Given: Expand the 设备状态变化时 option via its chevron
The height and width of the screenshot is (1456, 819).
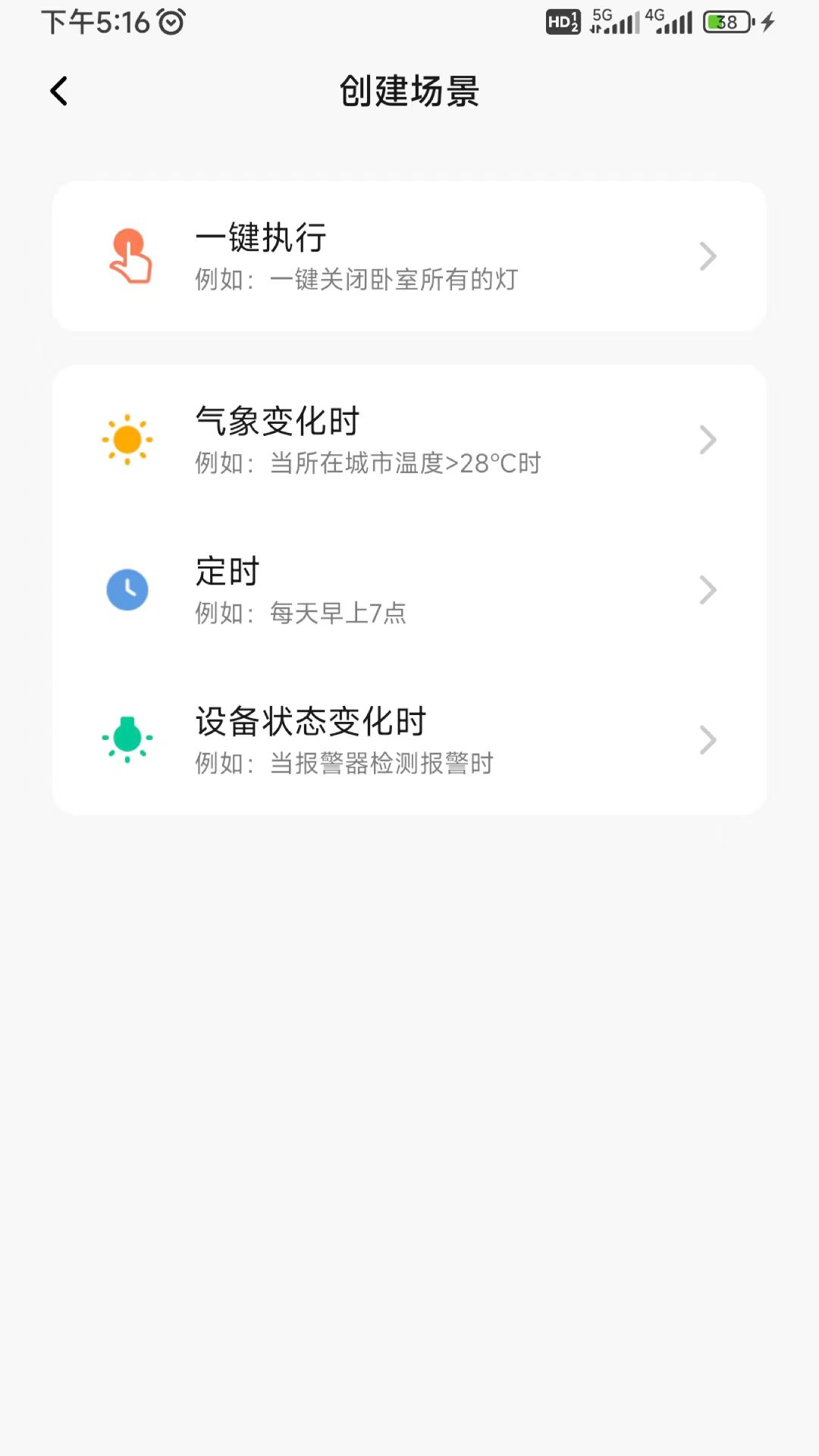Looking at the screenshot, I should [x=708, y=739].
